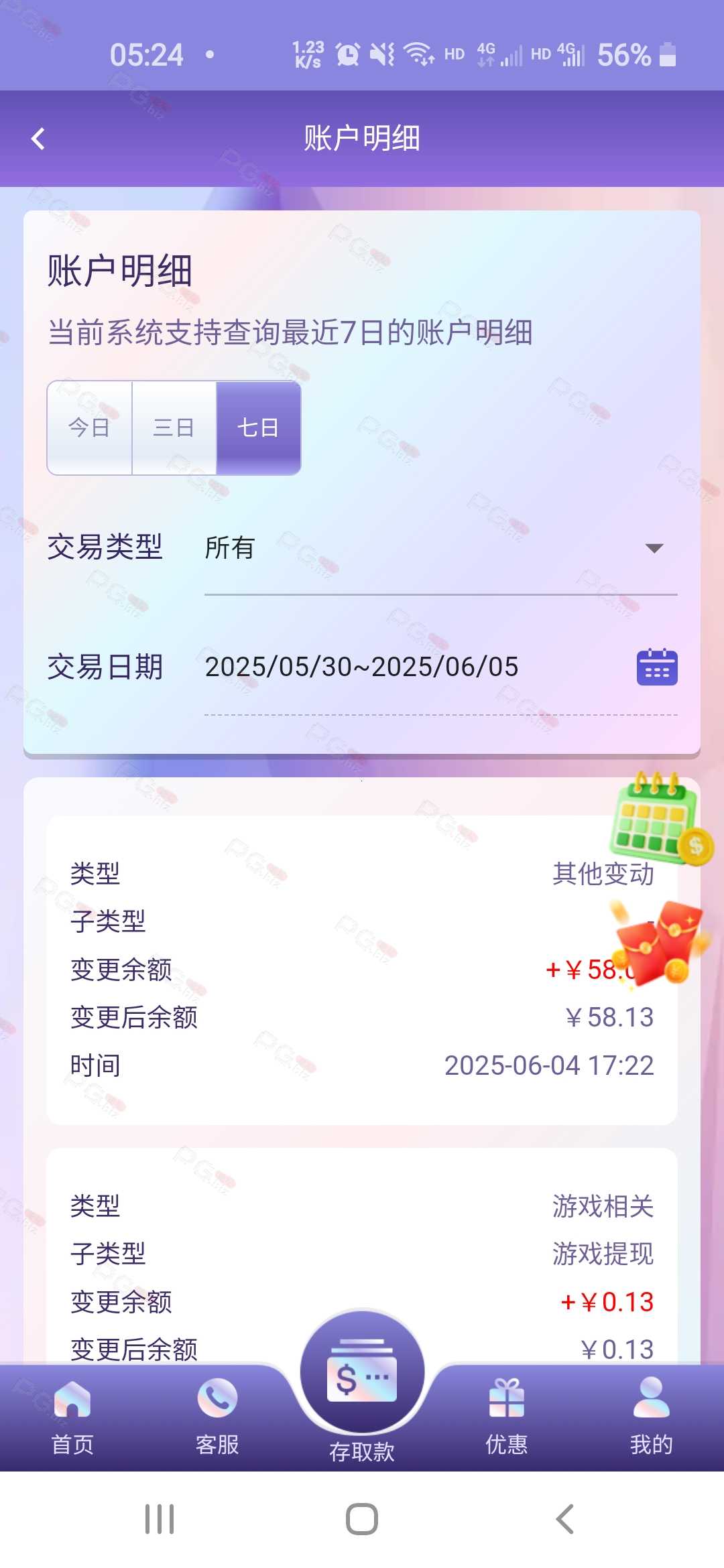Open system recent apps
Image resolution: width=724 pixels, height=1568 pixels.
point(160,1519)
